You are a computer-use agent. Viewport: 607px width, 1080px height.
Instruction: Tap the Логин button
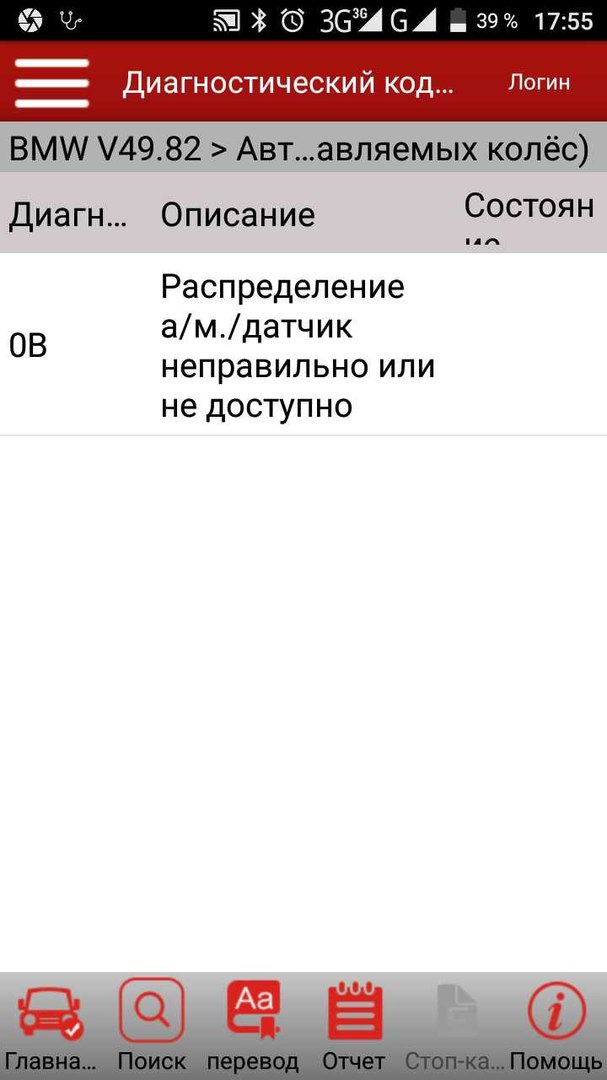(x=539, y=82)
